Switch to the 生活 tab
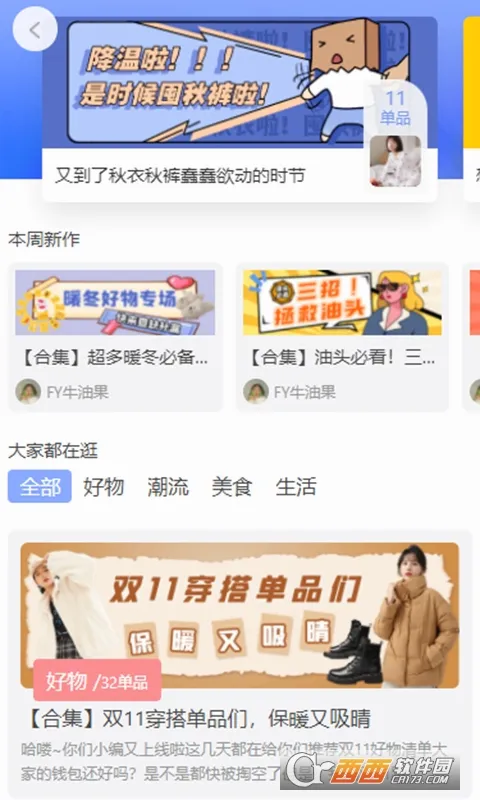Viewport: 480px width, 800px height. pyautogui.click(x=296, y=486)
